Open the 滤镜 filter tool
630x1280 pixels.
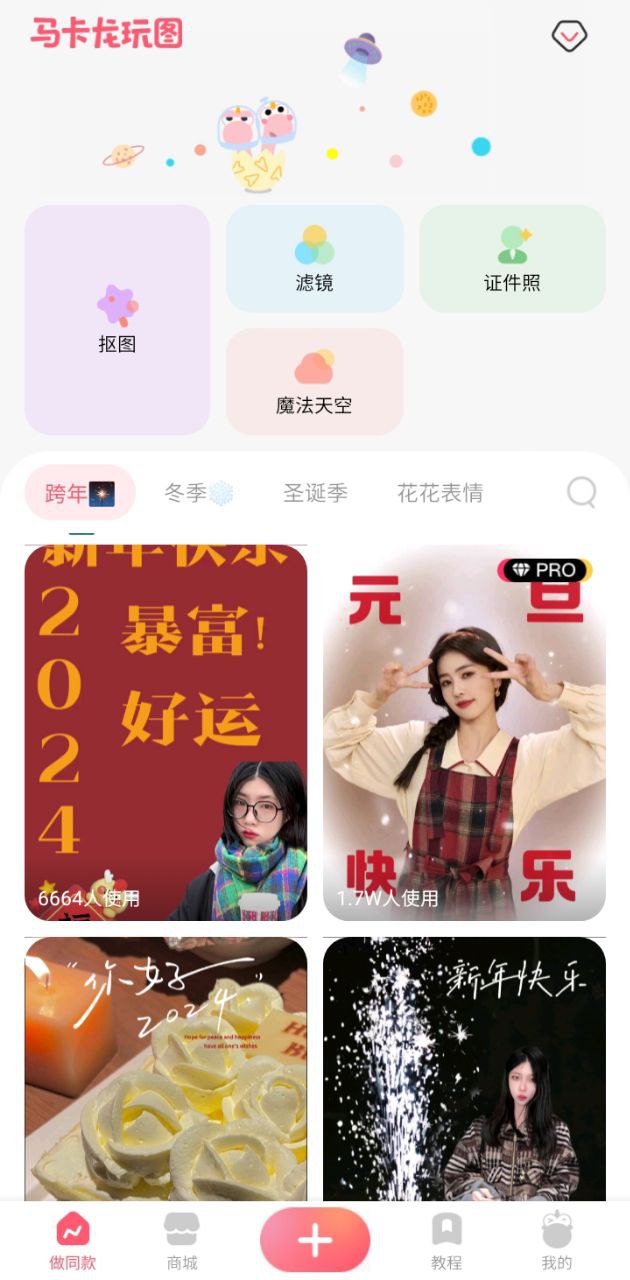pyautogui.click(x=314, y=259)
